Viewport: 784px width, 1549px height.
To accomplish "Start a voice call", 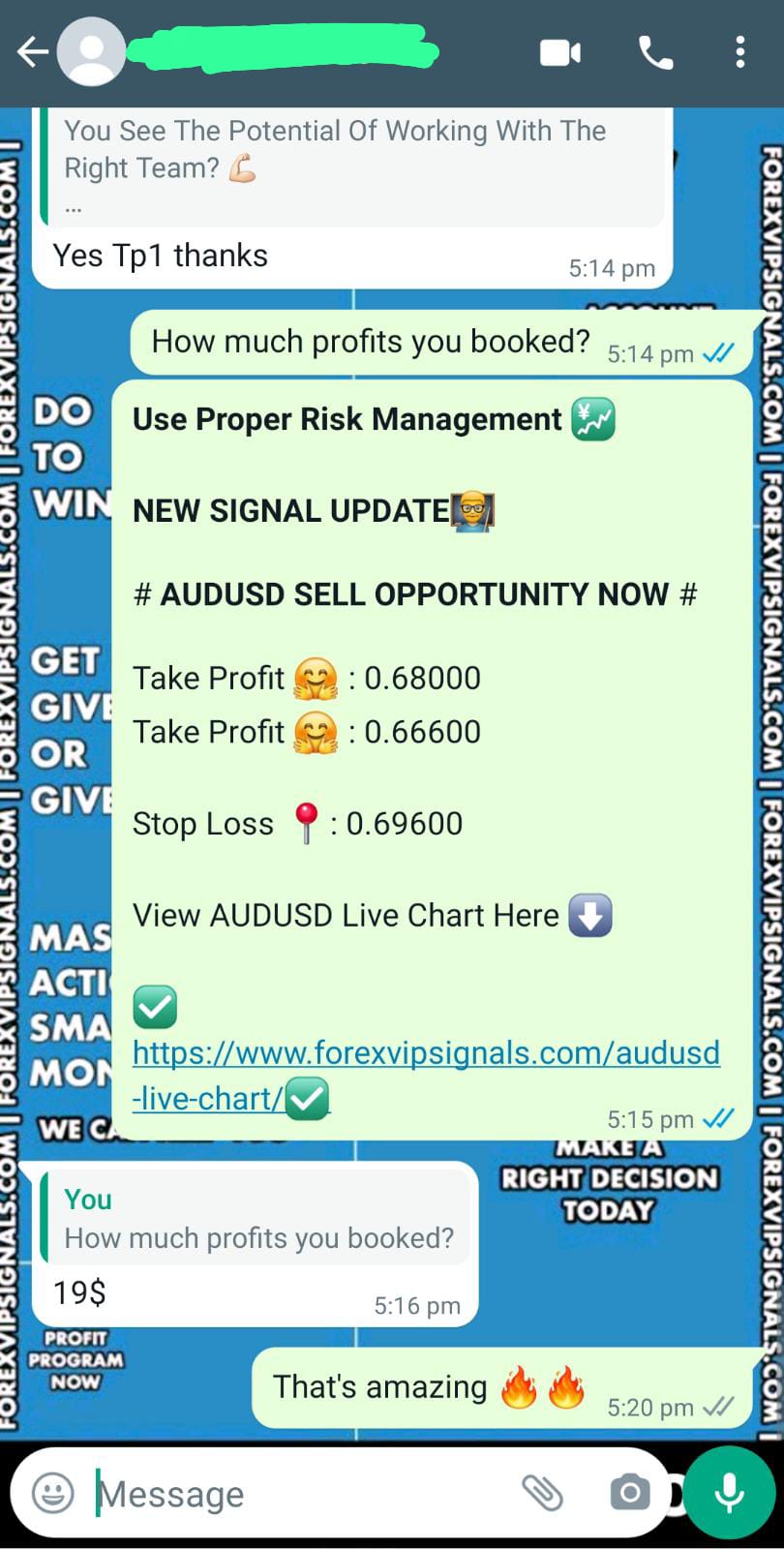I will 656,52.
